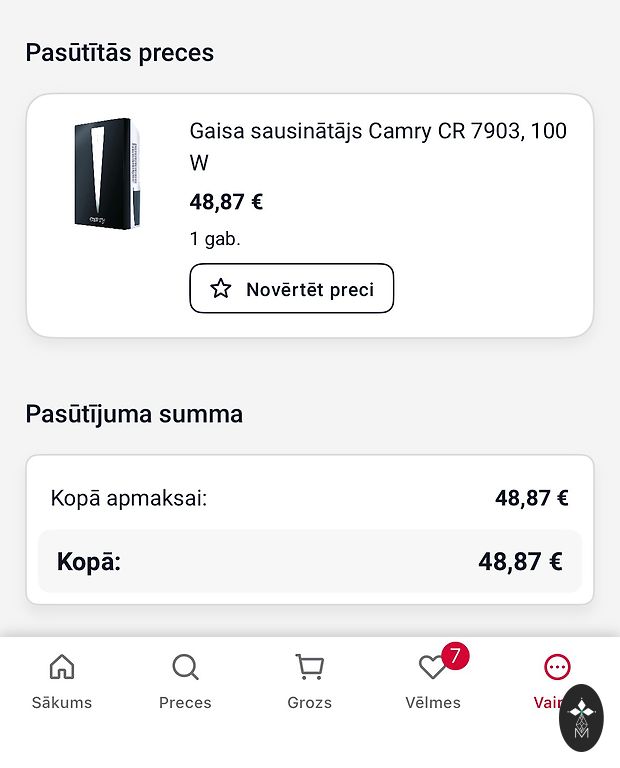Screen dimensions: 620x768
Task: Go to the Sākums home tab
Action: coord(62,681)
